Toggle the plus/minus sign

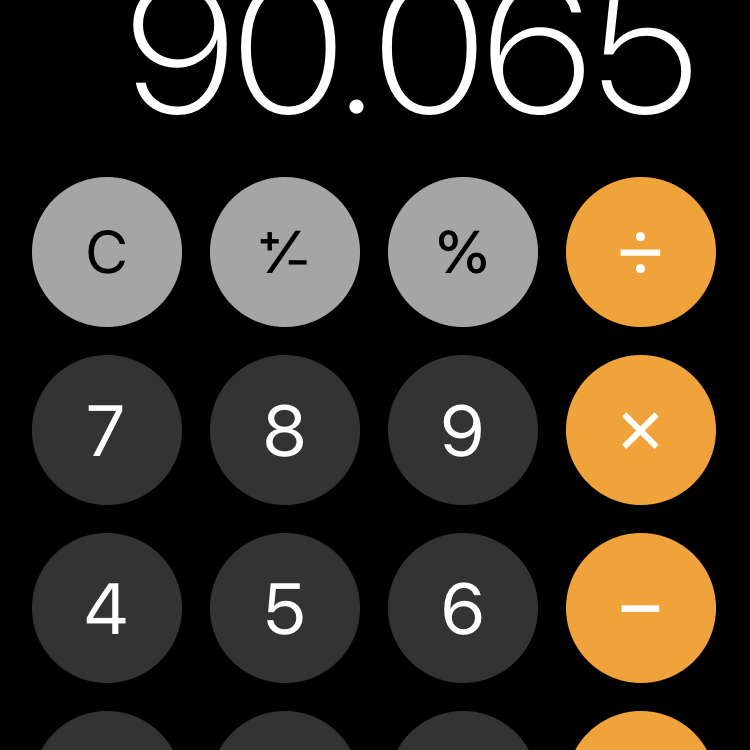285,252
